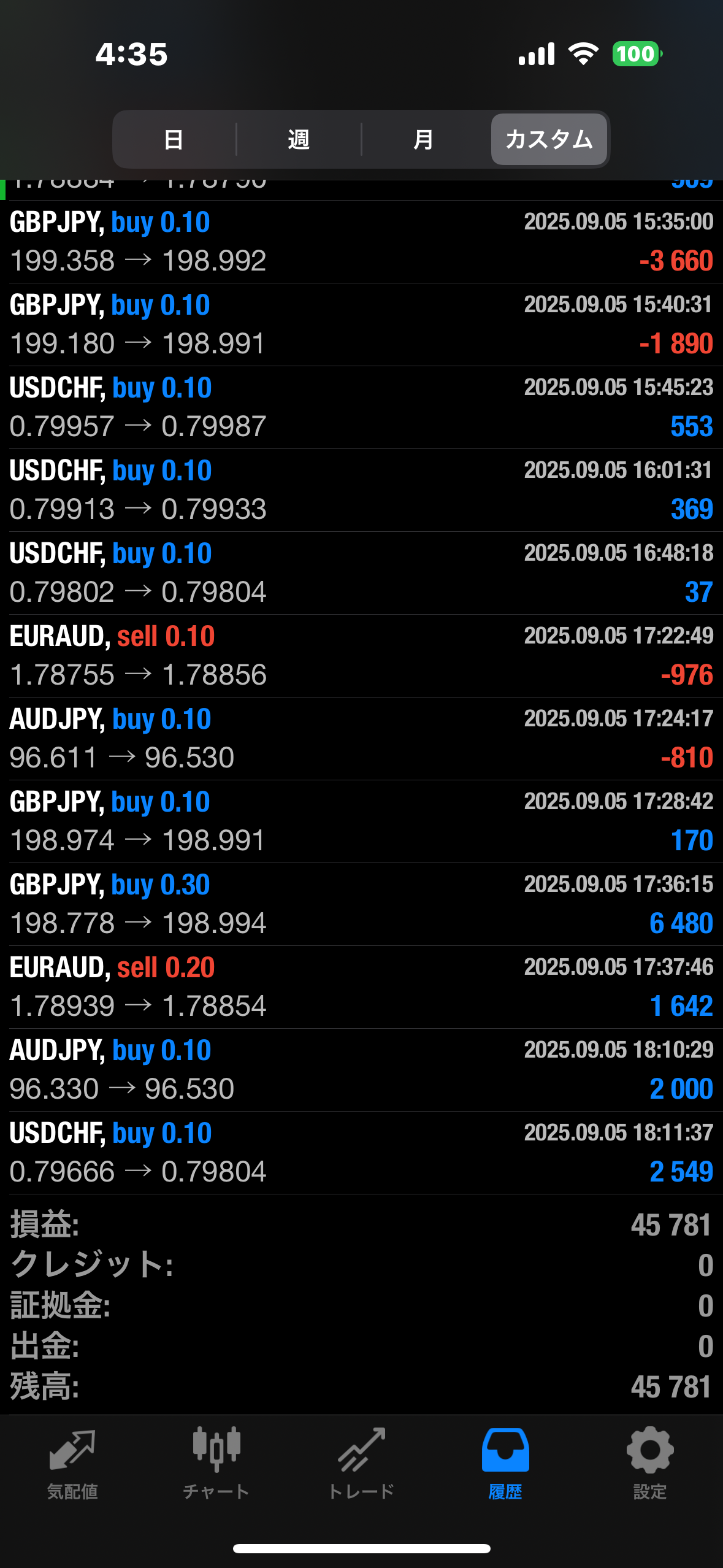Select the 週 (week) period tab
The height and width of the screenshot is (1568, 723).
299,140
